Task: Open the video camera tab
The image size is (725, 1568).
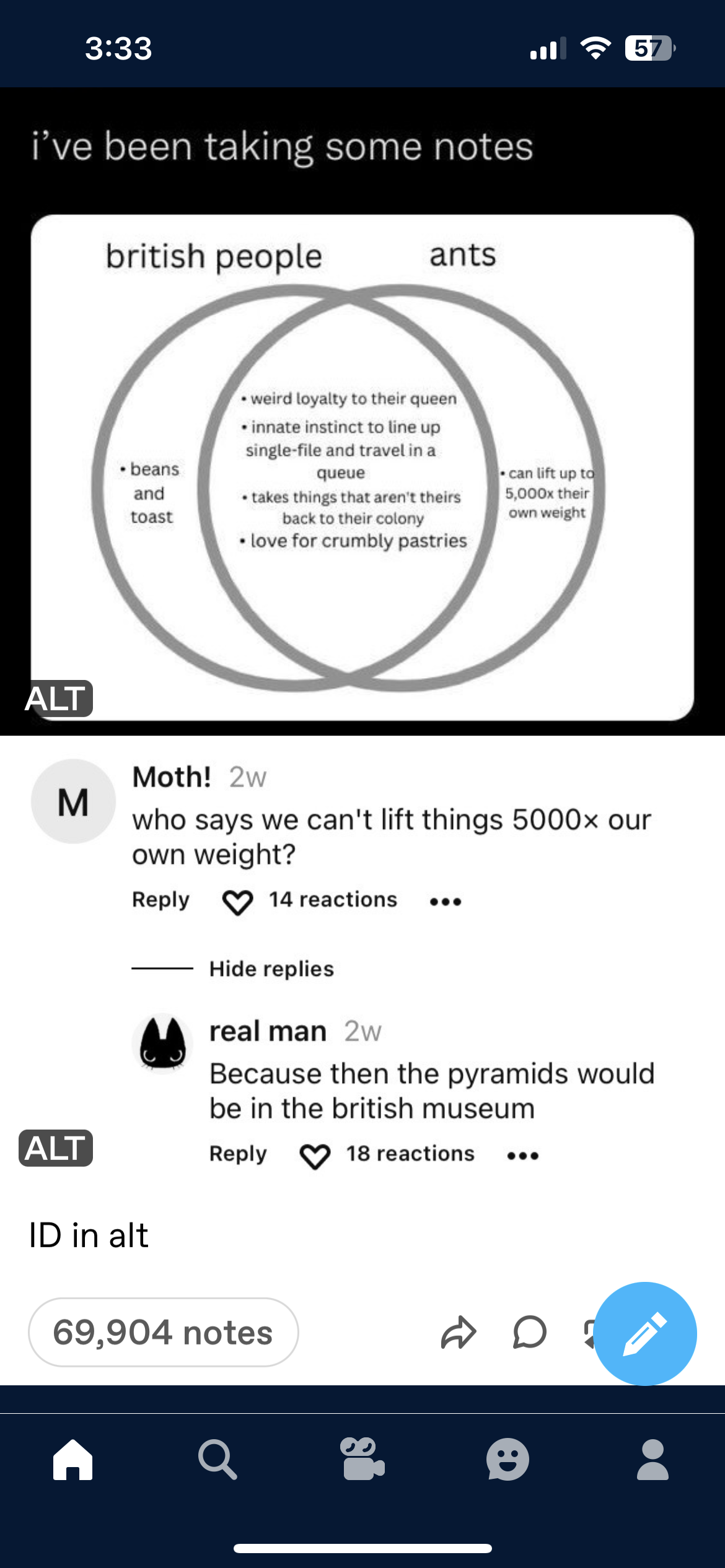Action: click(x=362, y=1460)
